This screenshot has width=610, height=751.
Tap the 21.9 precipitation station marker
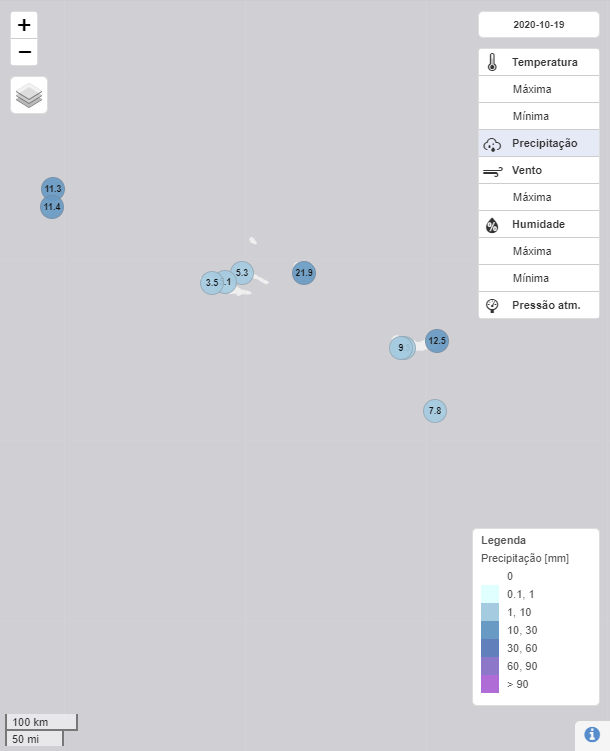click(x=304, y=272)
